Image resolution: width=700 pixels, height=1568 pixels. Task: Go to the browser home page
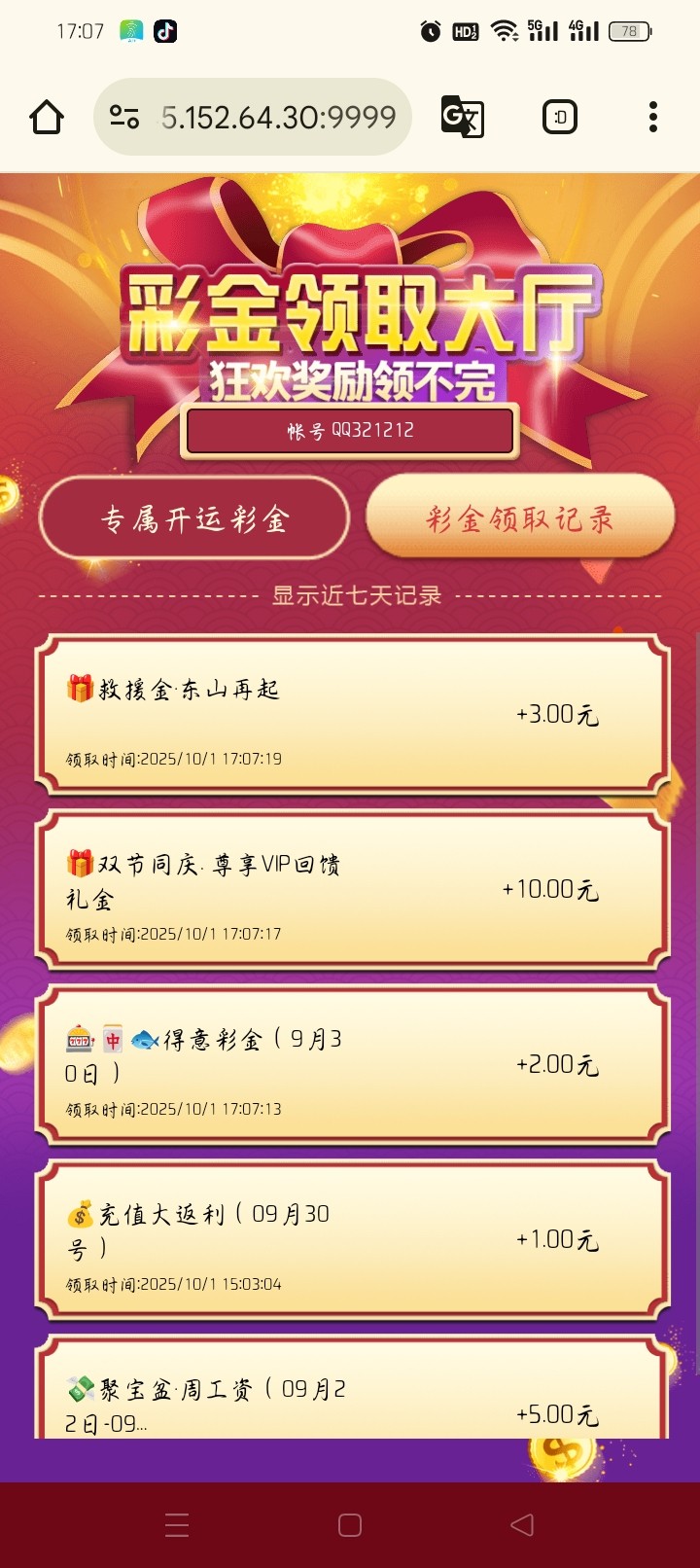pyautogui.click(x=47, y=118)
